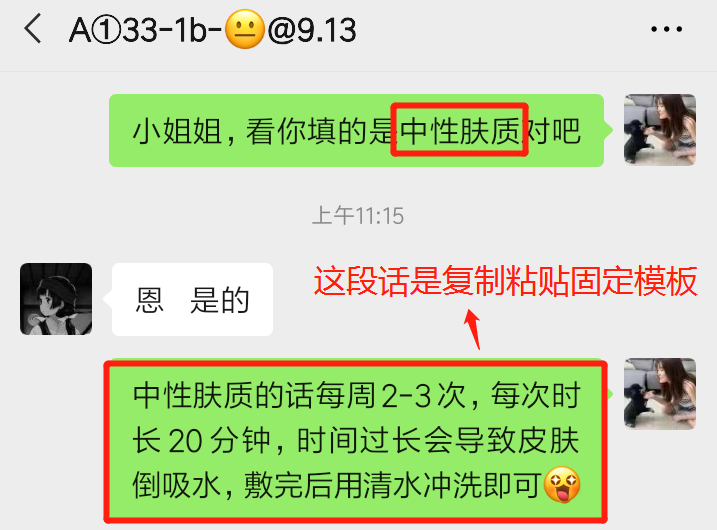Open the avatar beside the '恩 是的' message
The height and width of the screenshot is (530, 717).
(56, 299)
